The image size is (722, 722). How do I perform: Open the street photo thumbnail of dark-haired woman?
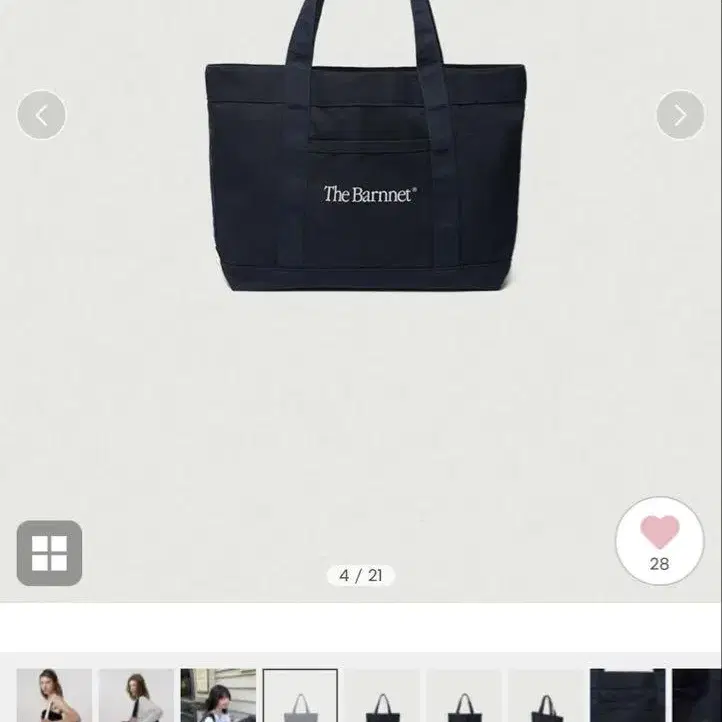click(x=218, y=697)
